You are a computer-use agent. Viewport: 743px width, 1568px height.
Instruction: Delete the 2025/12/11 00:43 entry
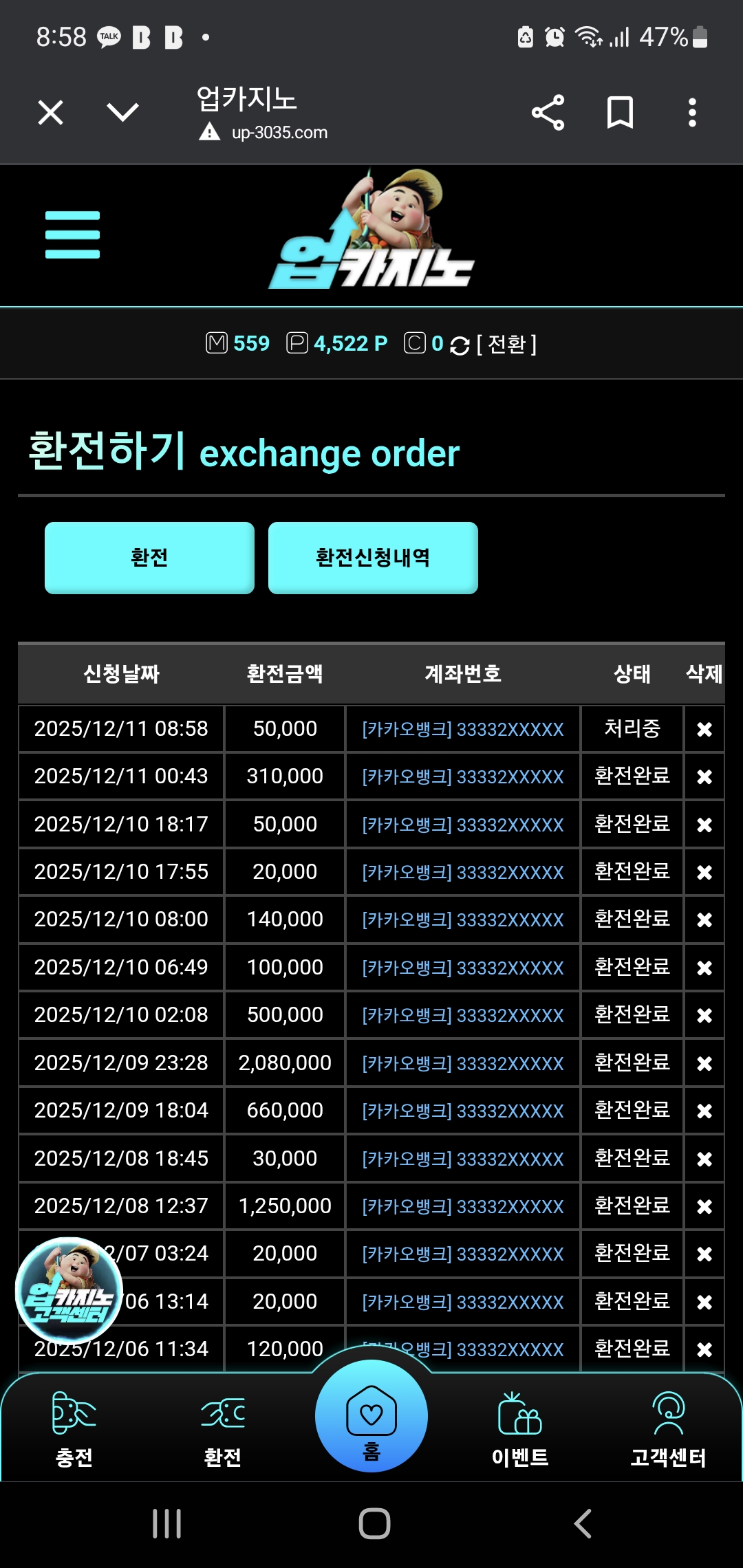(704, 777)
